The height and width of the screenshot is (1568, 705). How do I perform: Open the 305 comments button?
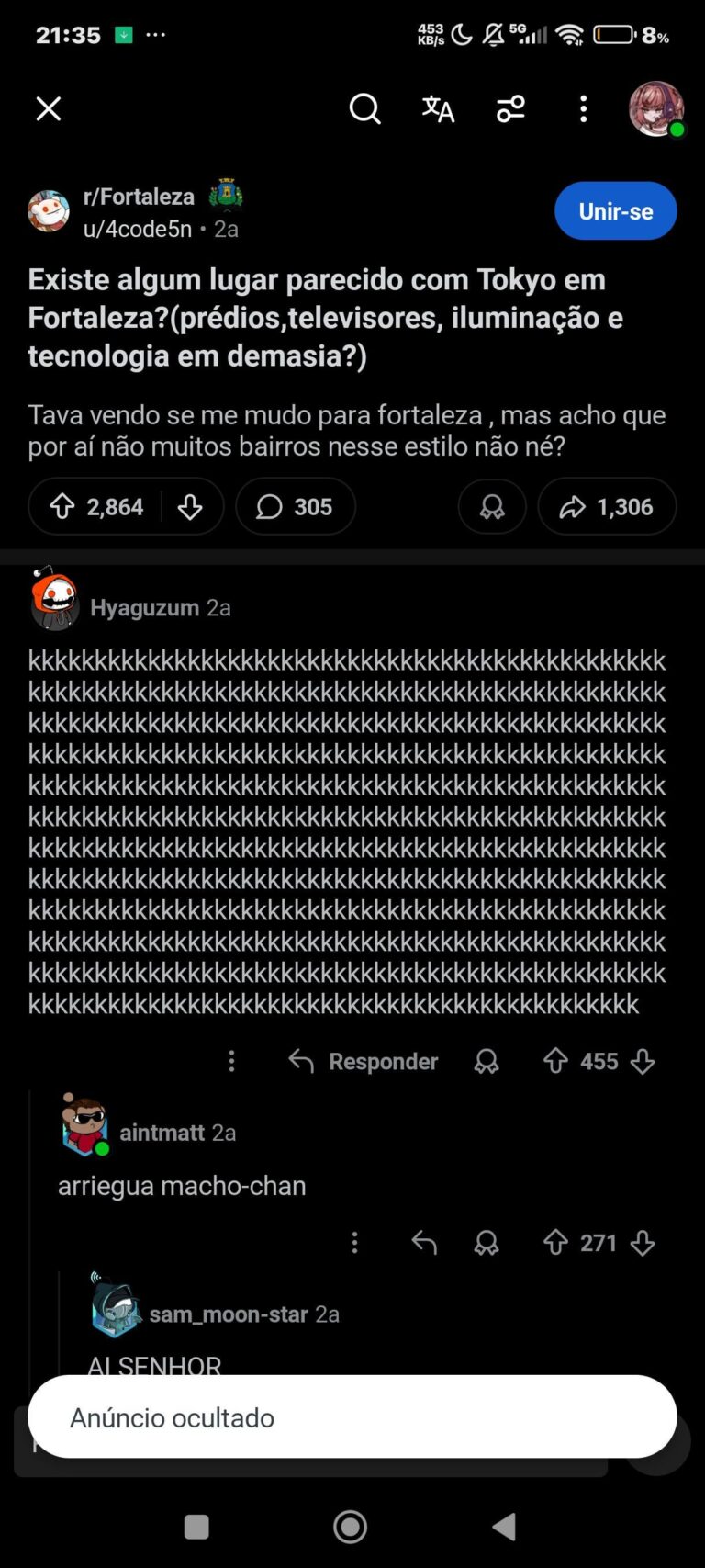coord(295,507)
